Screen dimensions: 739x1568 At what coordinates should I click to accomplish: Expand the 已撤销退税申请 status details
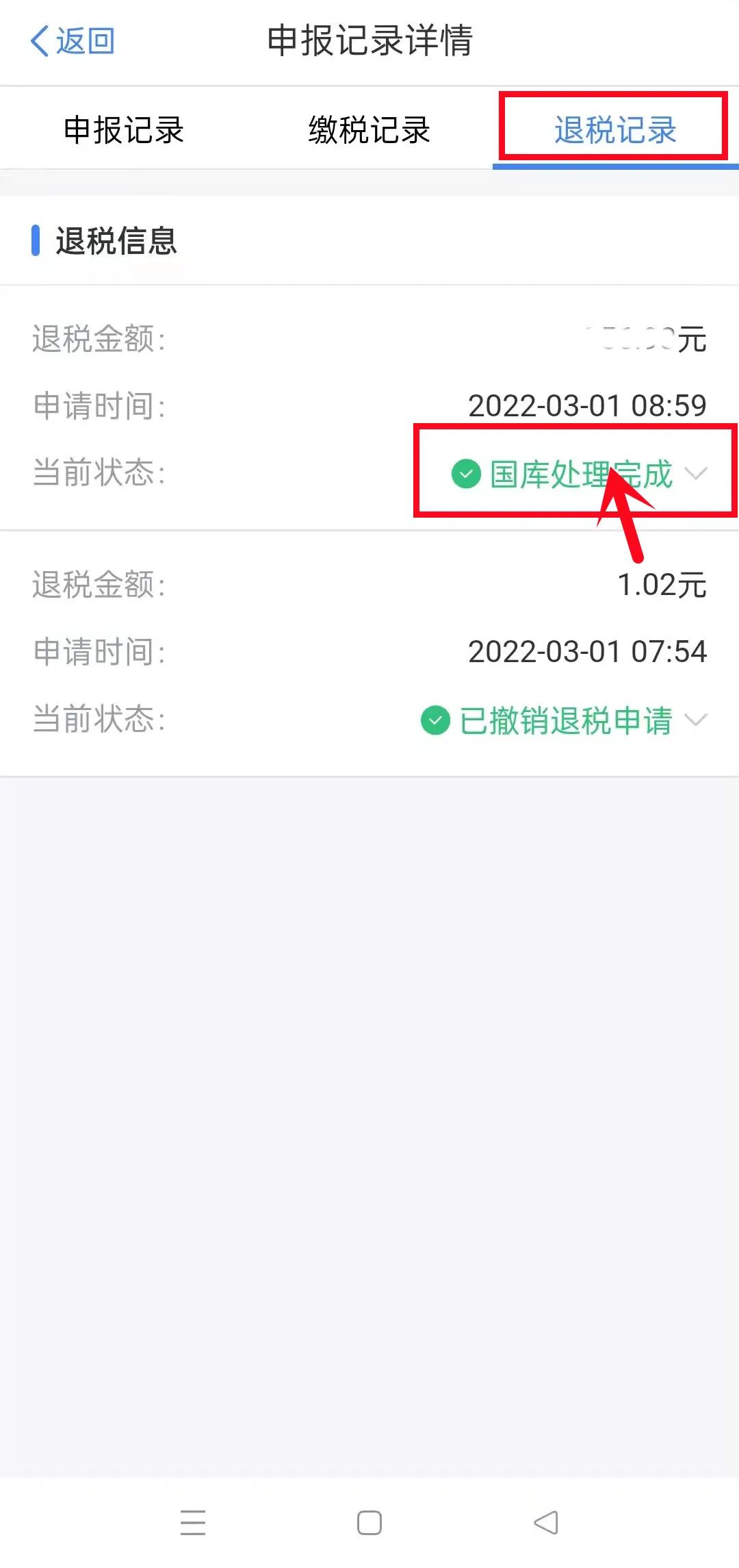(x=564, y=720)
